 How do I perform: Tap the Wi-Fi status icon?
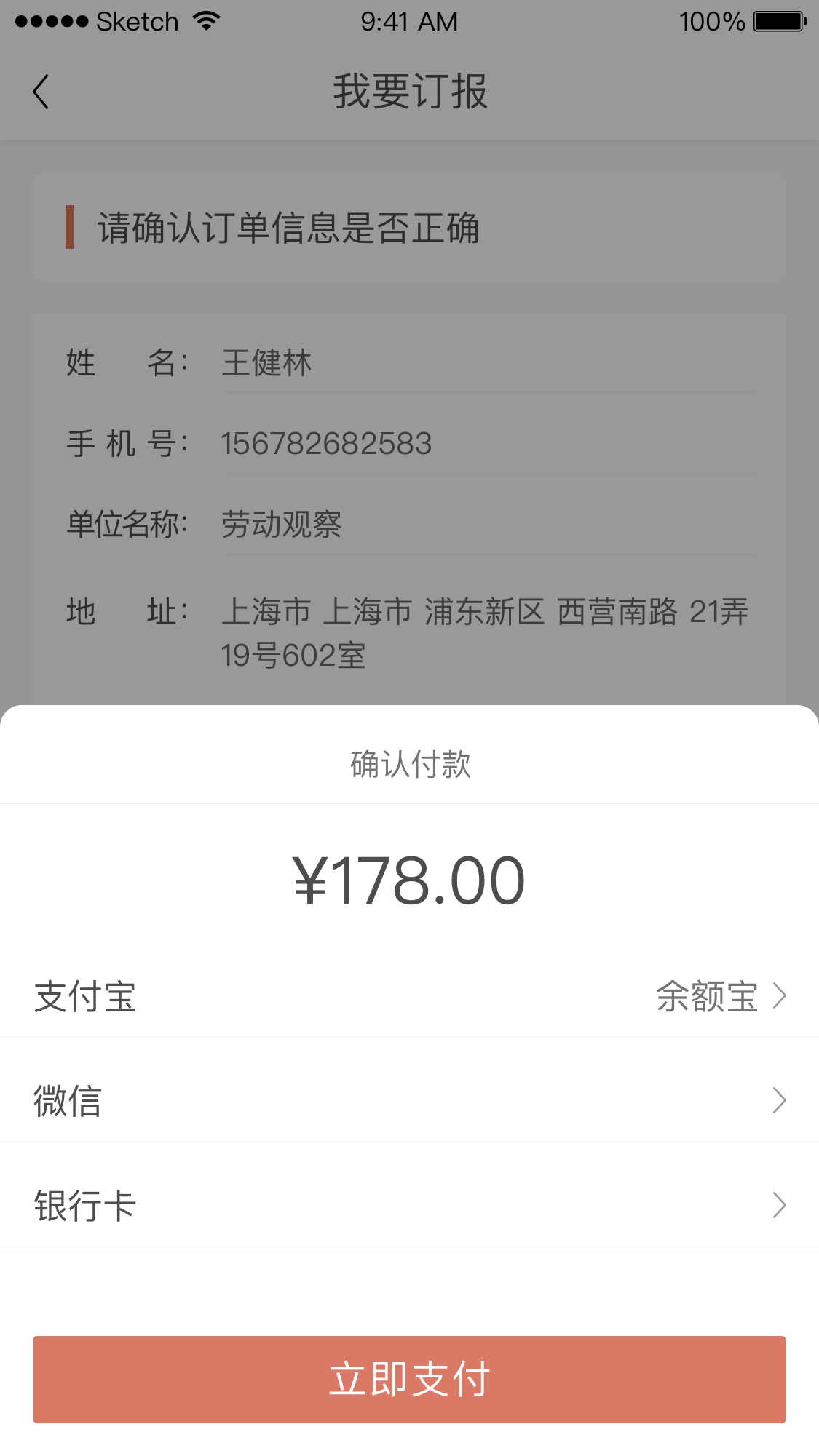coord(206,20)
